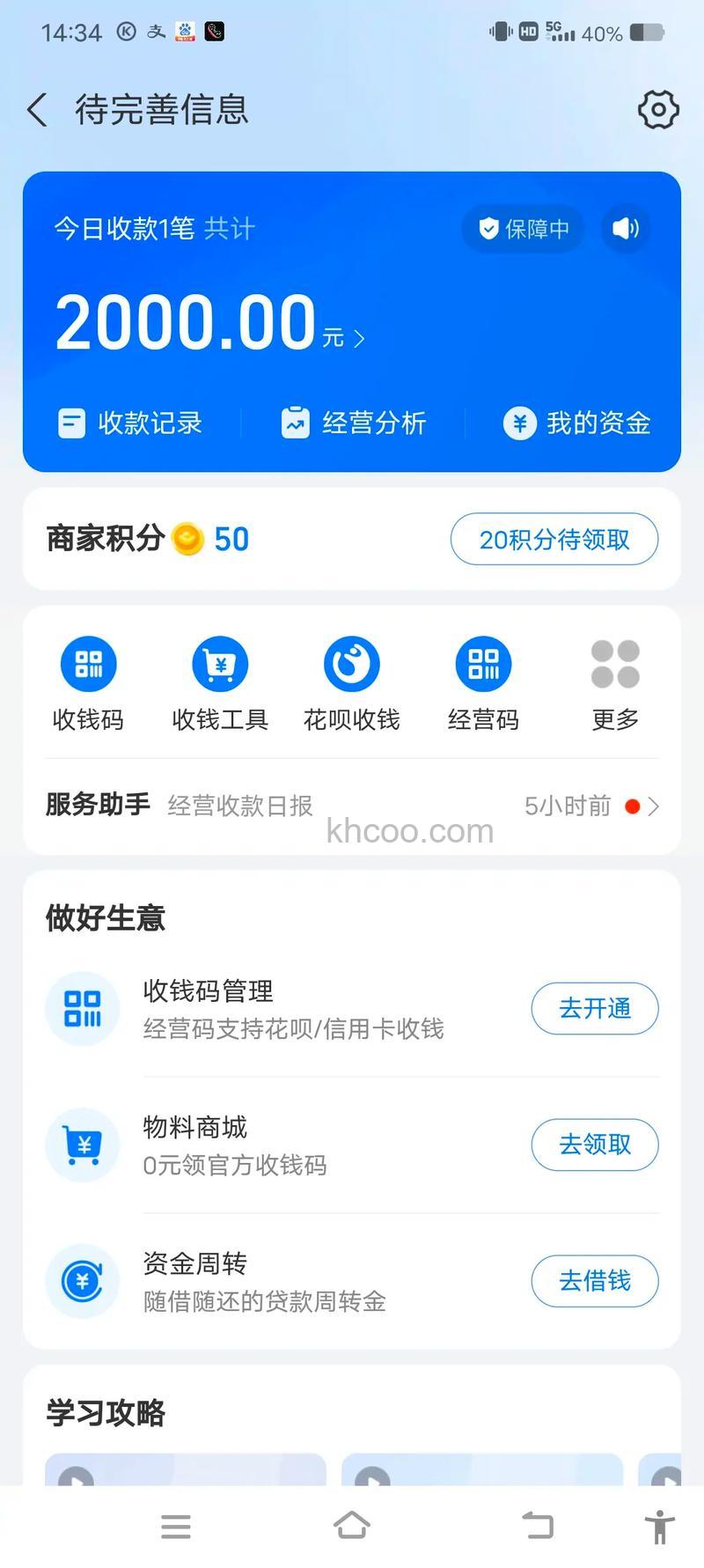Open accessibility icon in navigation bar

coord(662,1526)
